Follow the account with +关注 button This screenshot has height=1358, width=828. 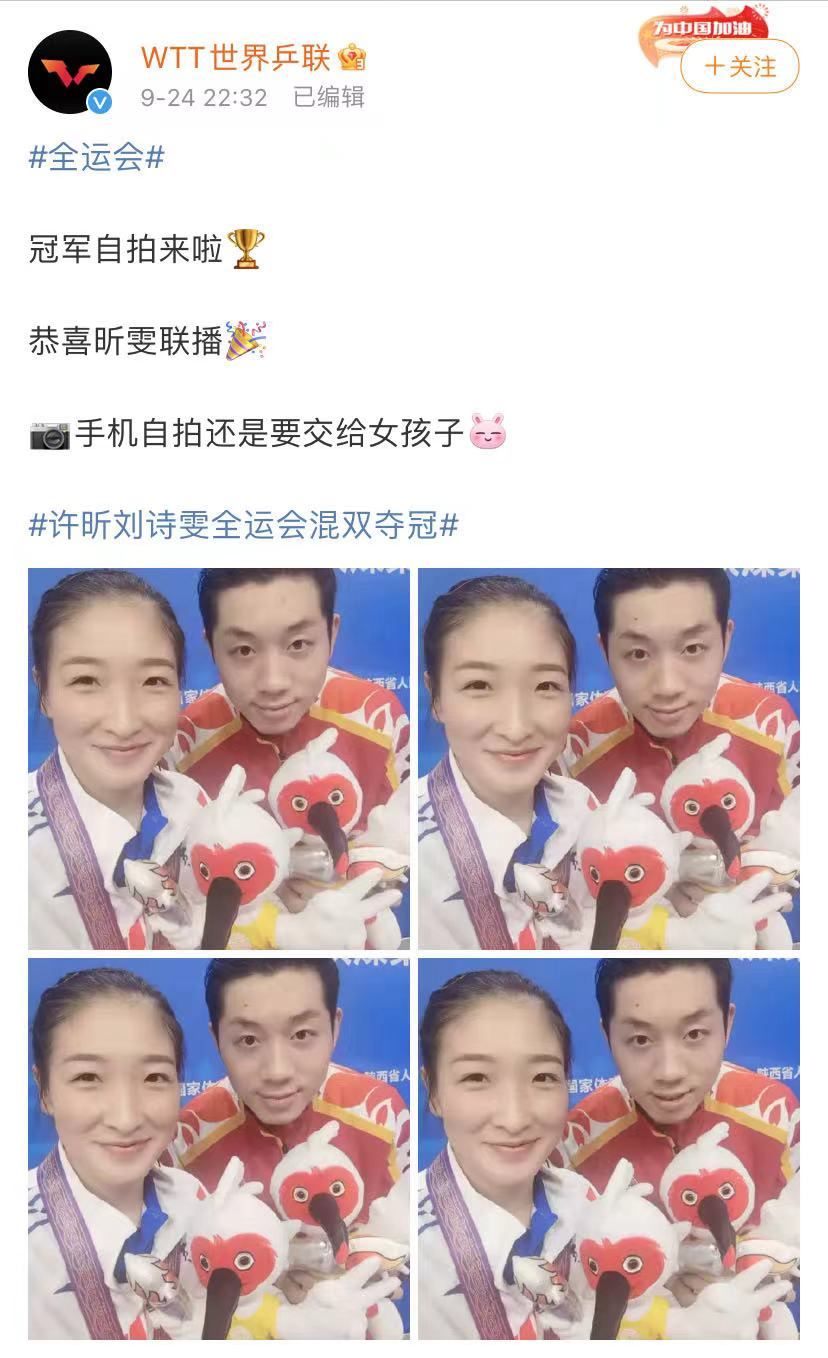(740, 67)
